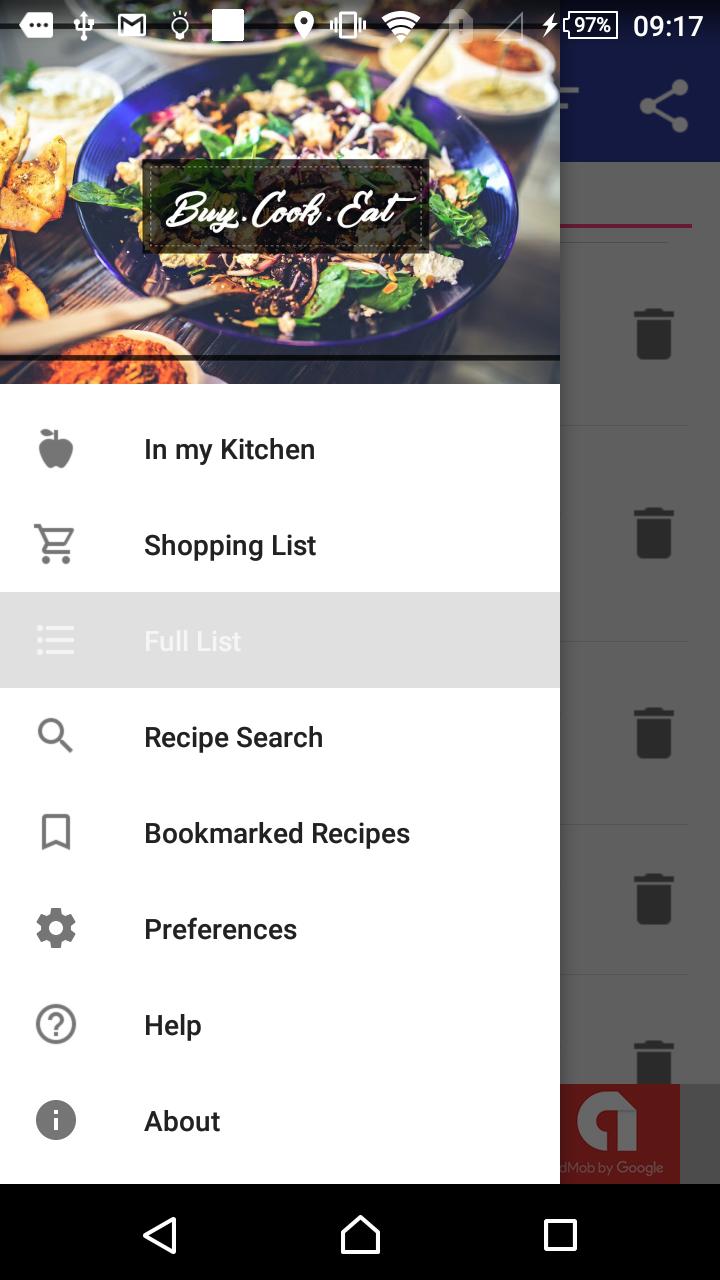The image size is (720, 1280).
Task: Tap the question mark Help icon
Action: point(55,1024)
